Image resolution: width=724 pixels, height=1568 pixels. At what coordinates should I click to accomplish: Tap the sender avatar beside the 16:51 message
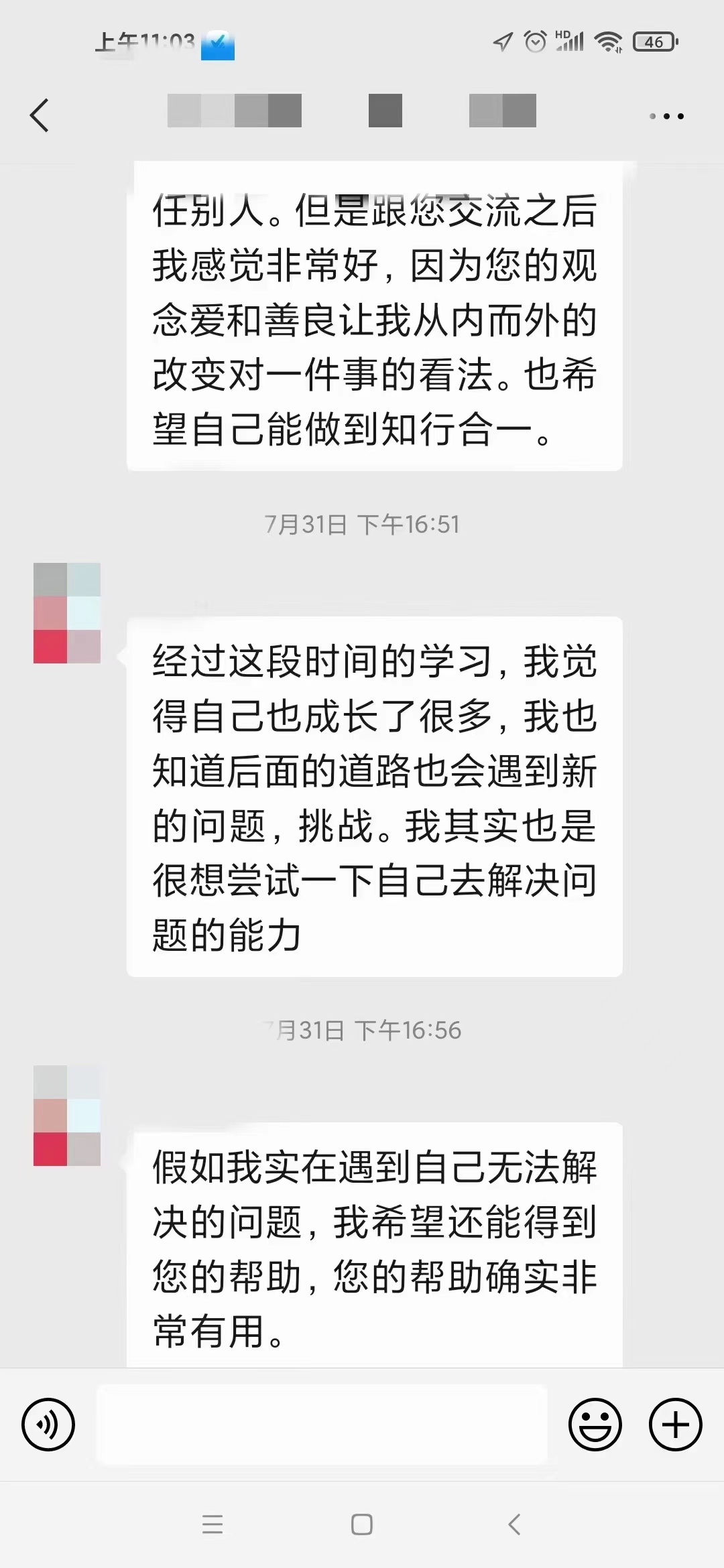[67, 613]
